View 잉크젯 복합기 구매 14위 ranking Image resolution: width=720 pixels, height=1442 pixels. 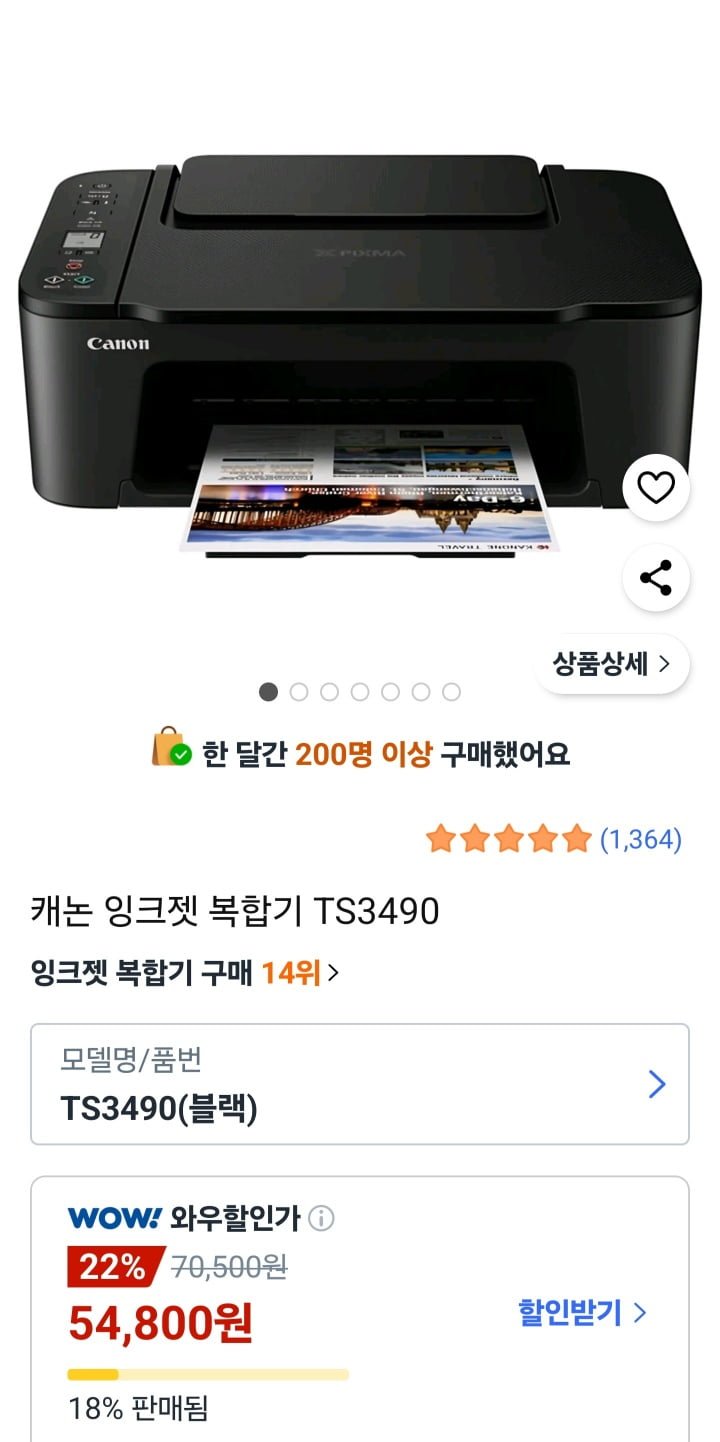(185, 972)
